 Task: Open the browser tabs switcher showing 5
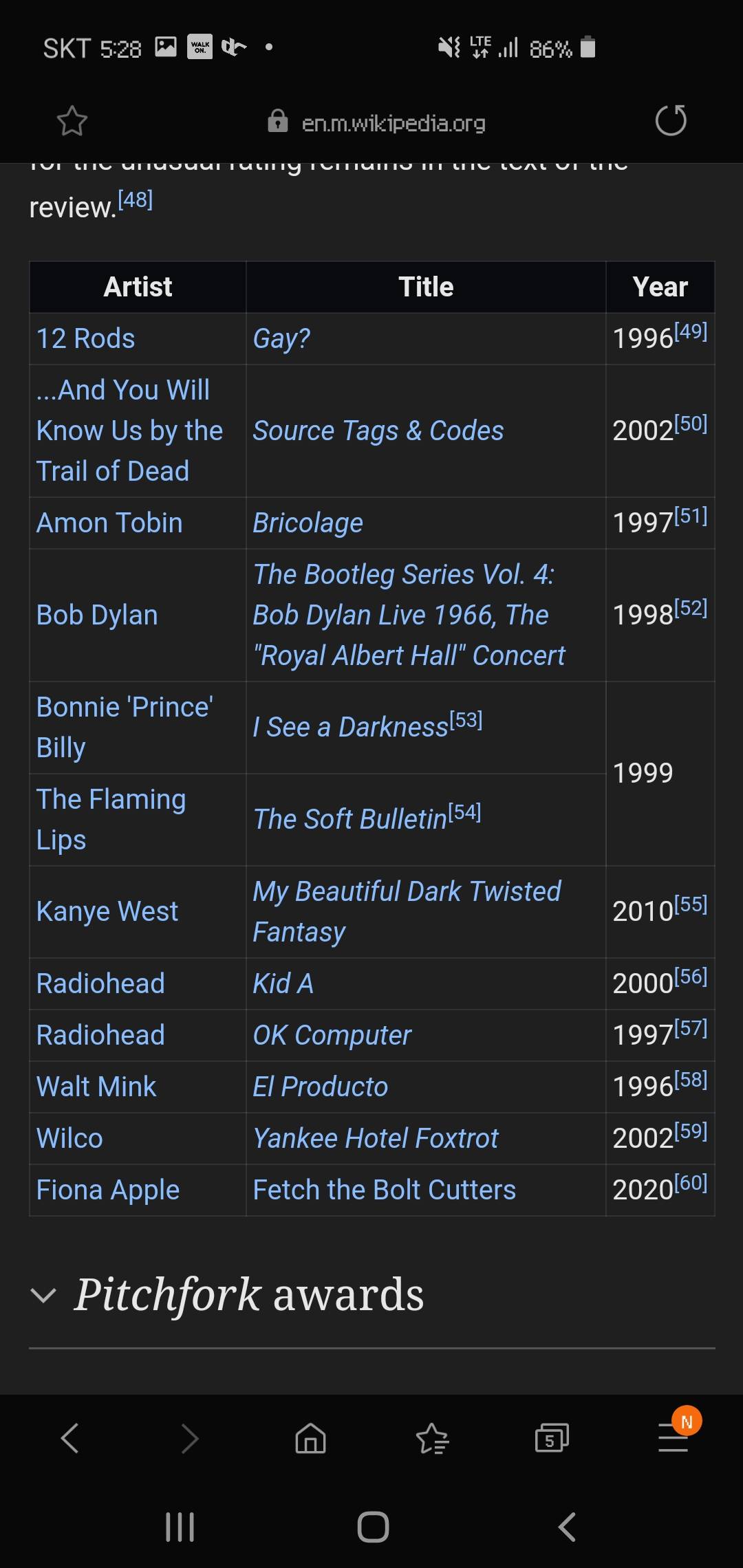[x=552, y=1437]
